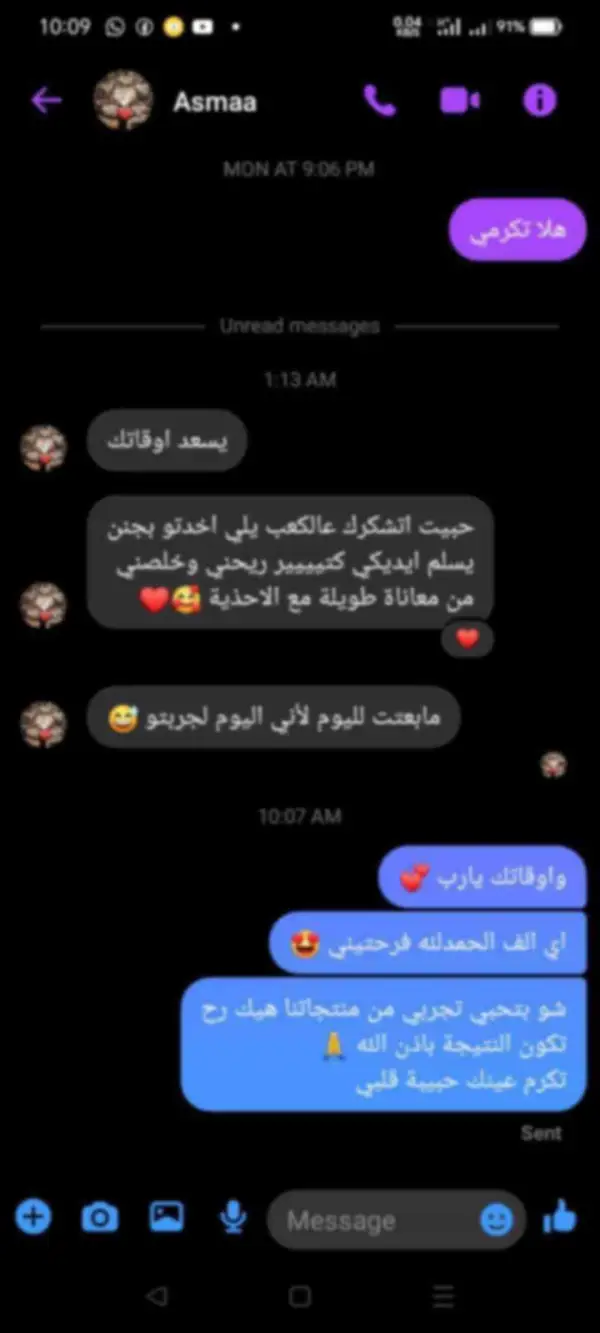The height and width of the screenshot is (1333, 600).
Task: Start a voice call with Asmaa
Action: point(379,100)
